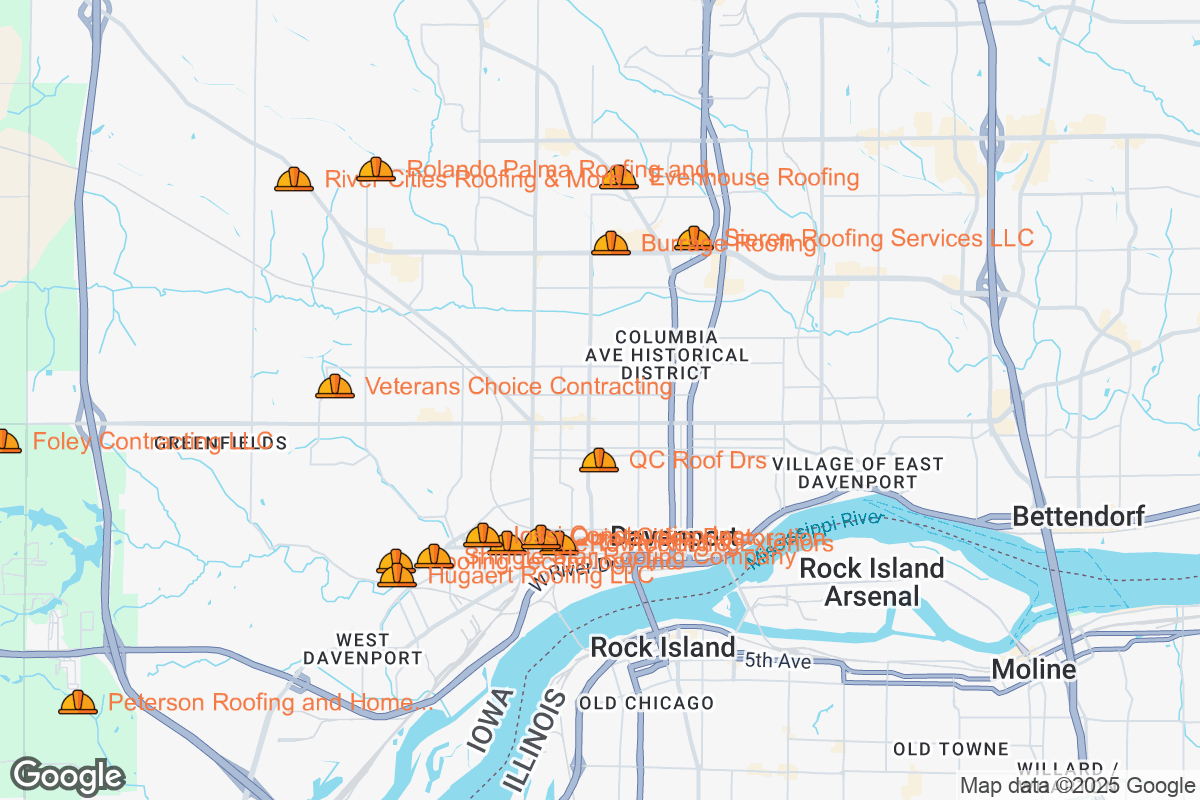Select the Sieren Roofing Services LLC pin
1200x800 pixels.
694,239
